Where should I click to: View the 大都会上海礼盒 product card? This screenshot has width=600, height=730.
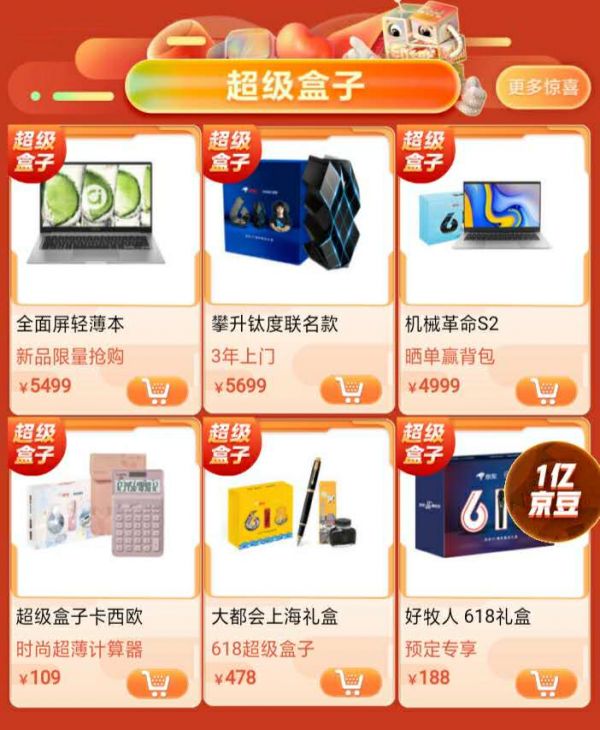pyautogui.click(x=297, y=520)
